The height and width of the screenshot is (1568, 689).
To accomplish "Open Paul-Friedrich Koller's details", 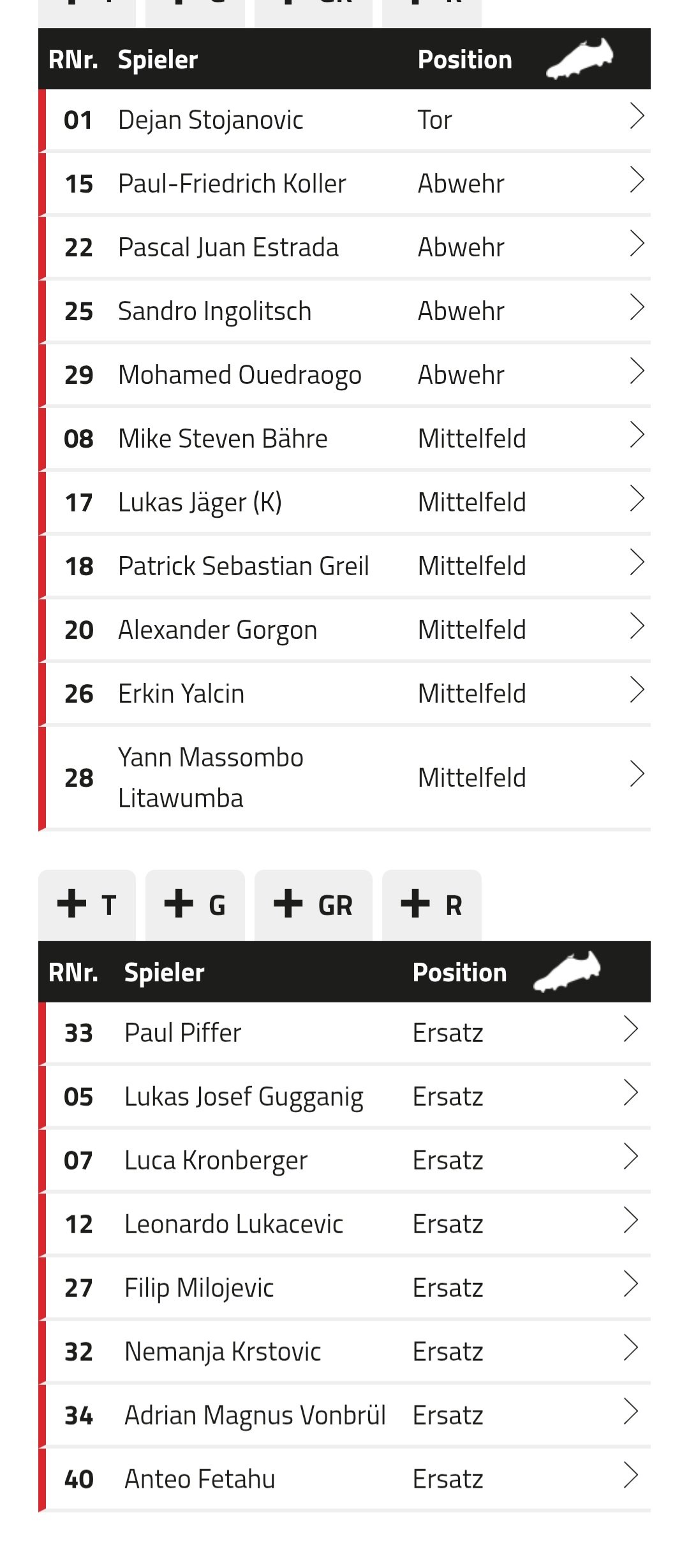I will (344, 184).
